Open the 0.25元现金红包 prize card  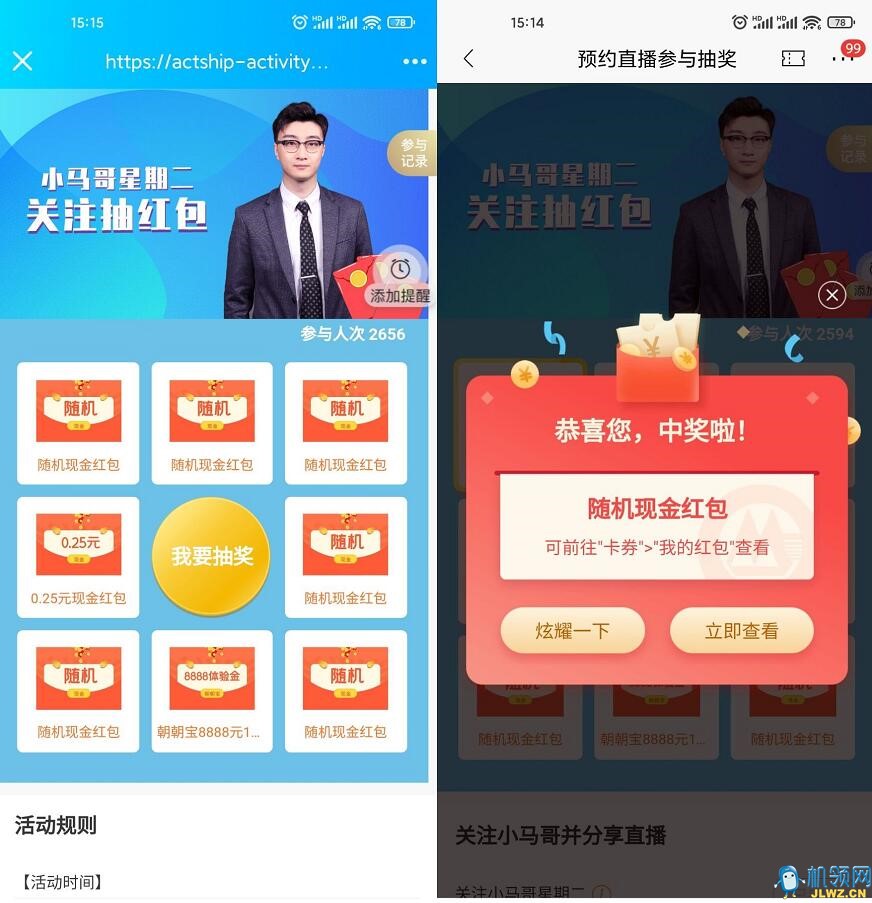78,557
